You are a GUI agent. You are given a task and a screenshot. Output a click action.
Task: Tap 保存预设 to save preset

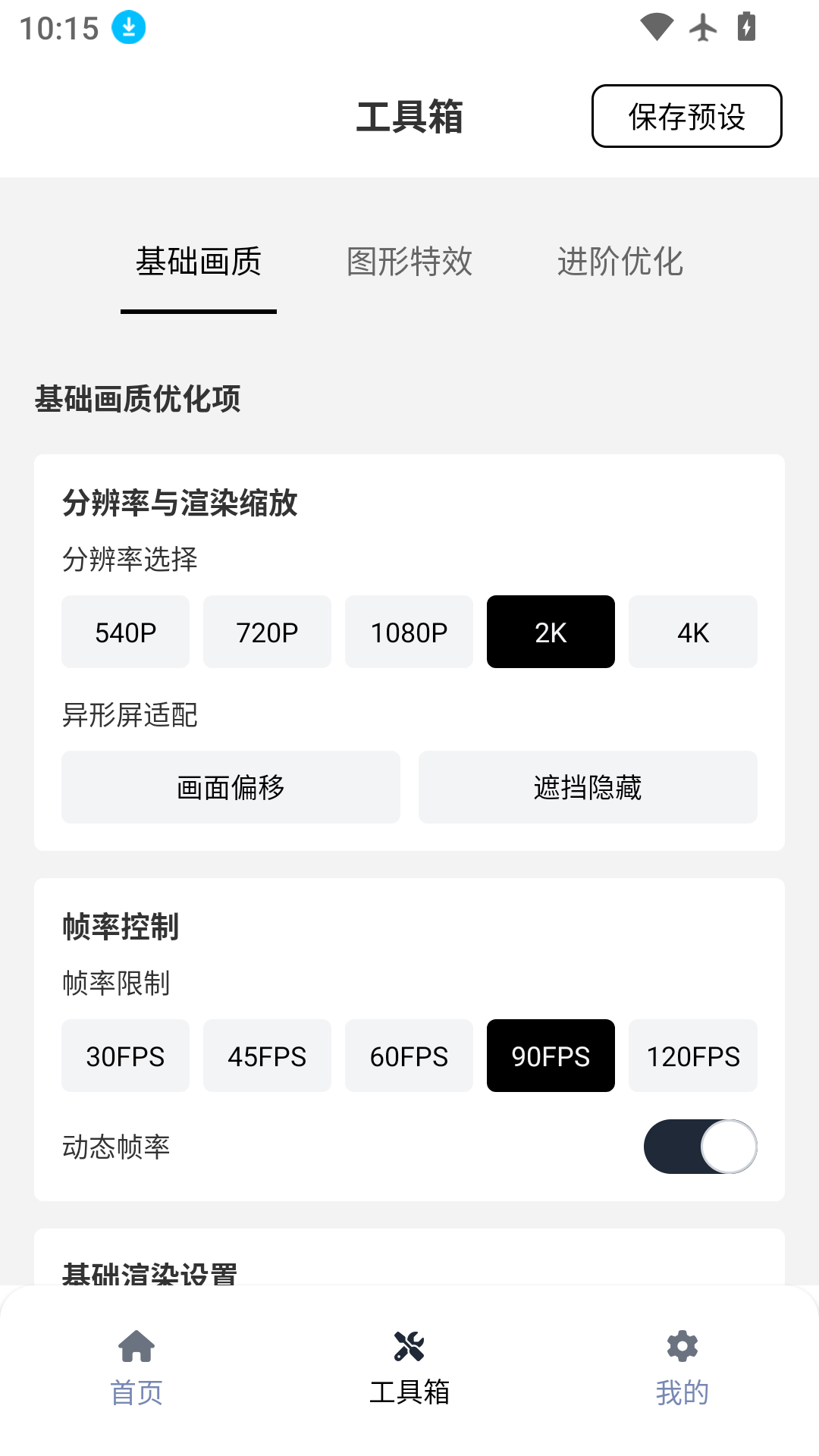point(686,116)
